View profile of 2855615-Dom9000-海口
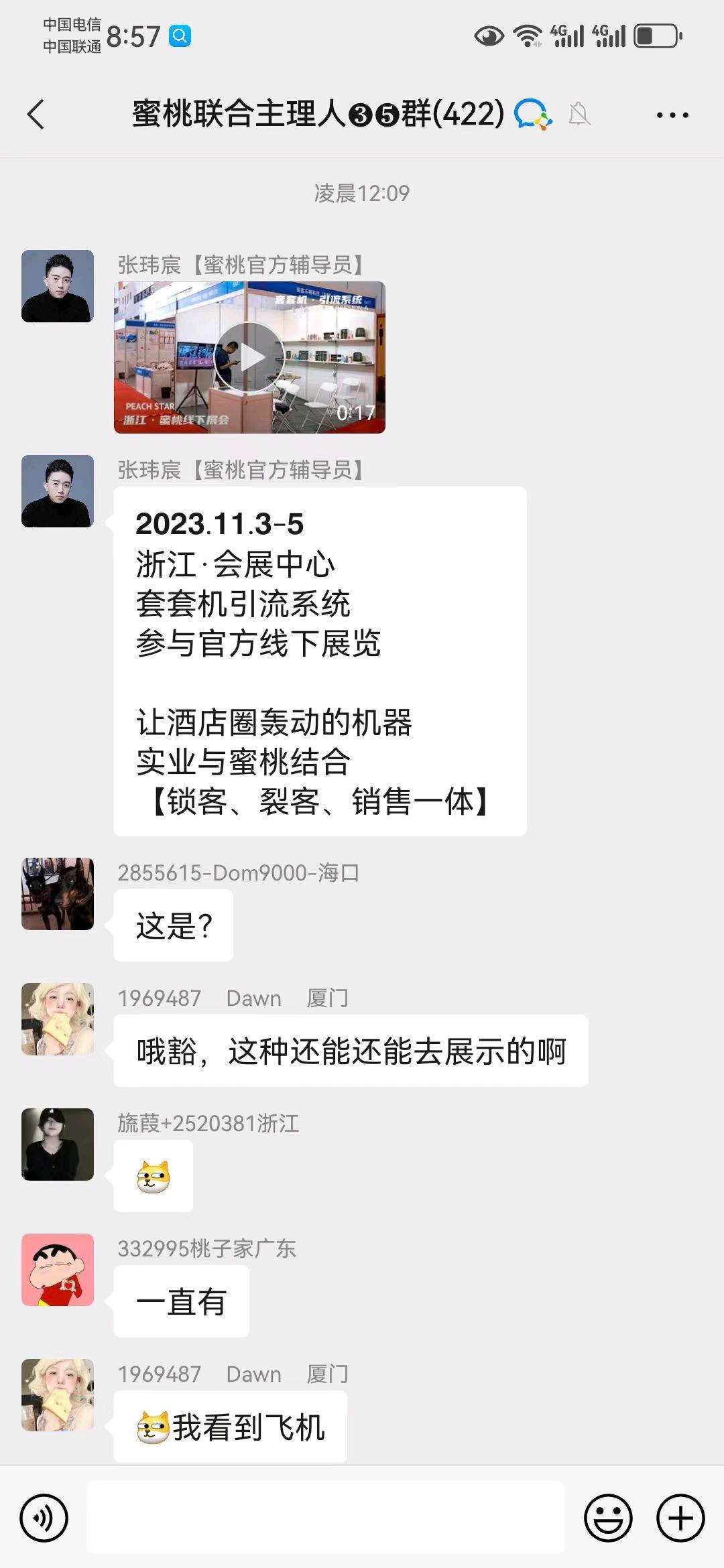This screenshot has height=1568, width=724. click(58, 893)
